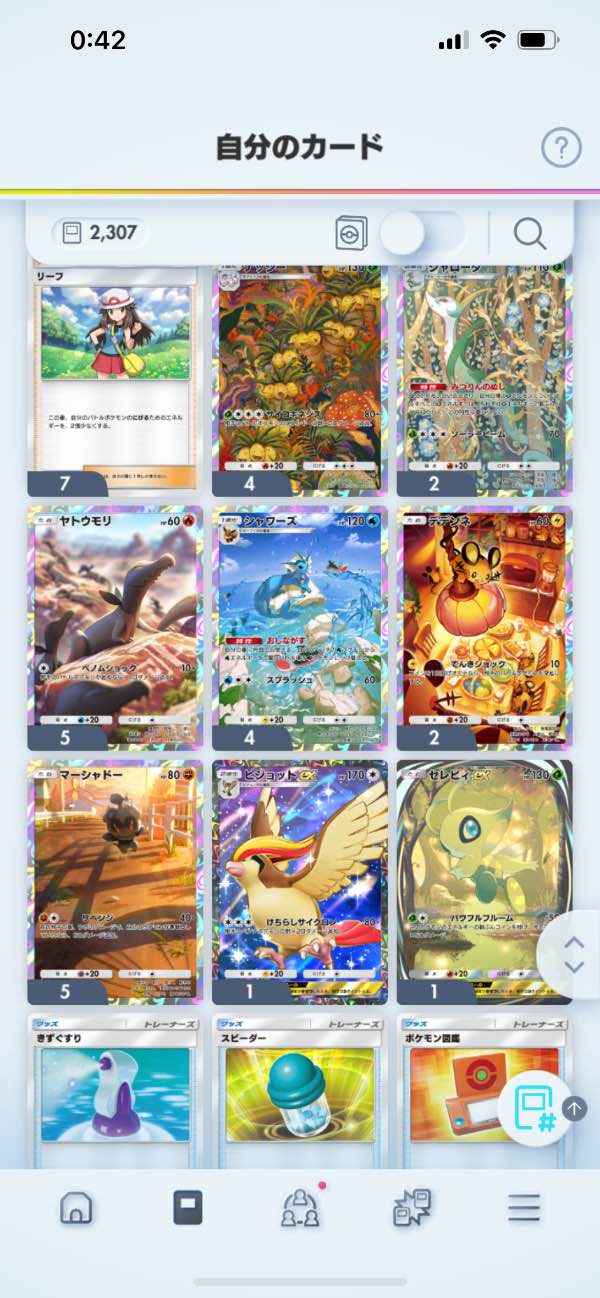Open the シャワーズ card
Screen dimensions: 600x1298
(300, 628)
